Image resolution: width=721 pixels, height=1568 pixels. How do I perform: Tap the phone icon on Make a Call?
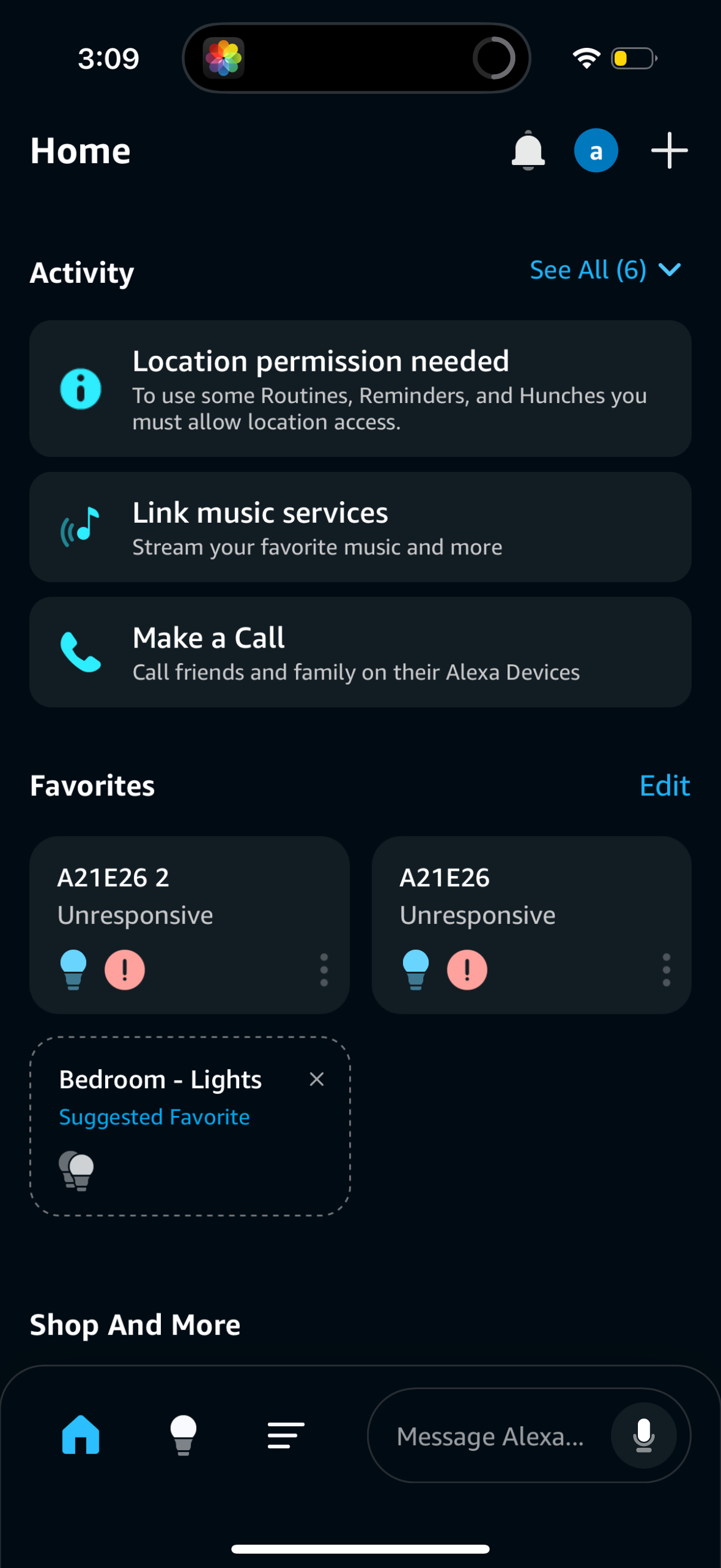coord(81,652)
